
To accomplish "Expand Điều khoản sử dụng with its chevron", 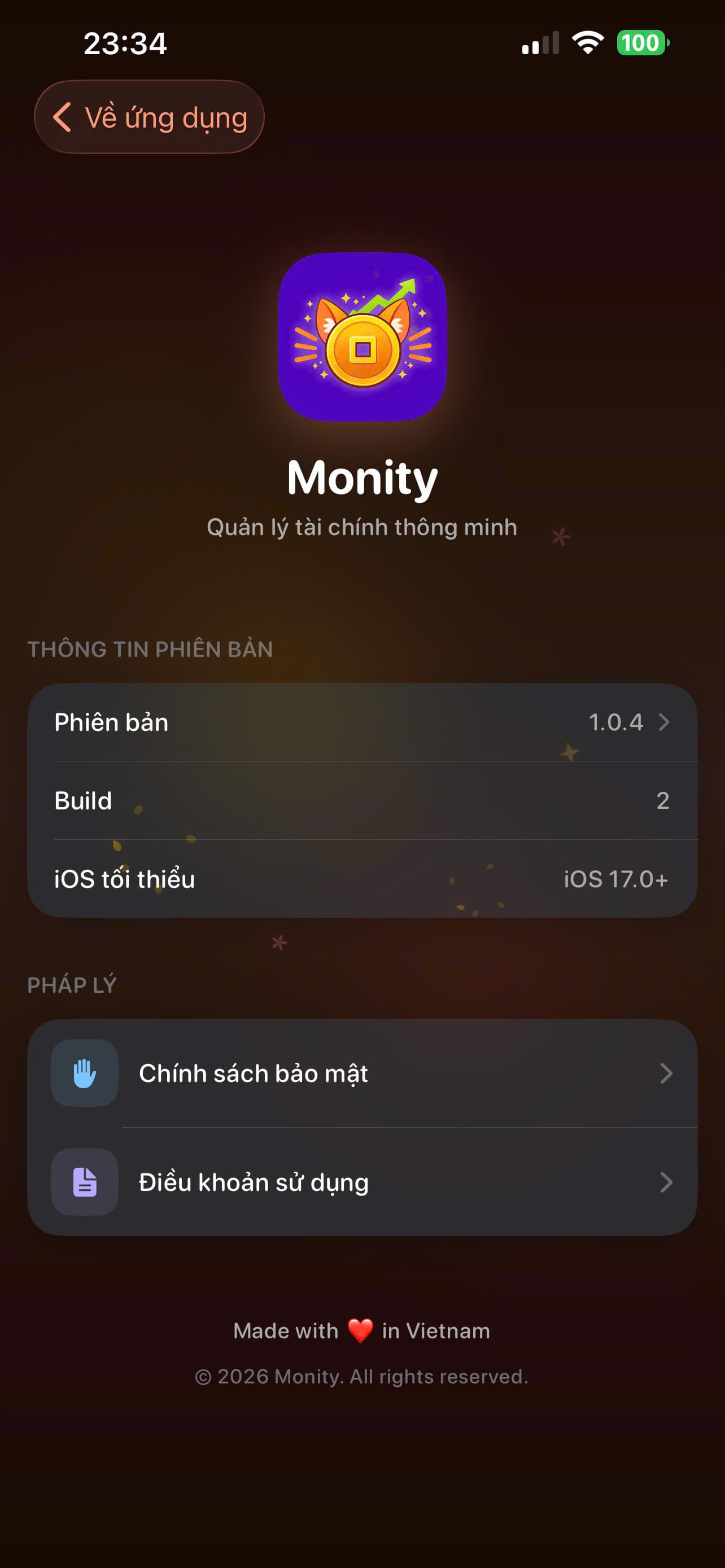I will (666, 1181).
